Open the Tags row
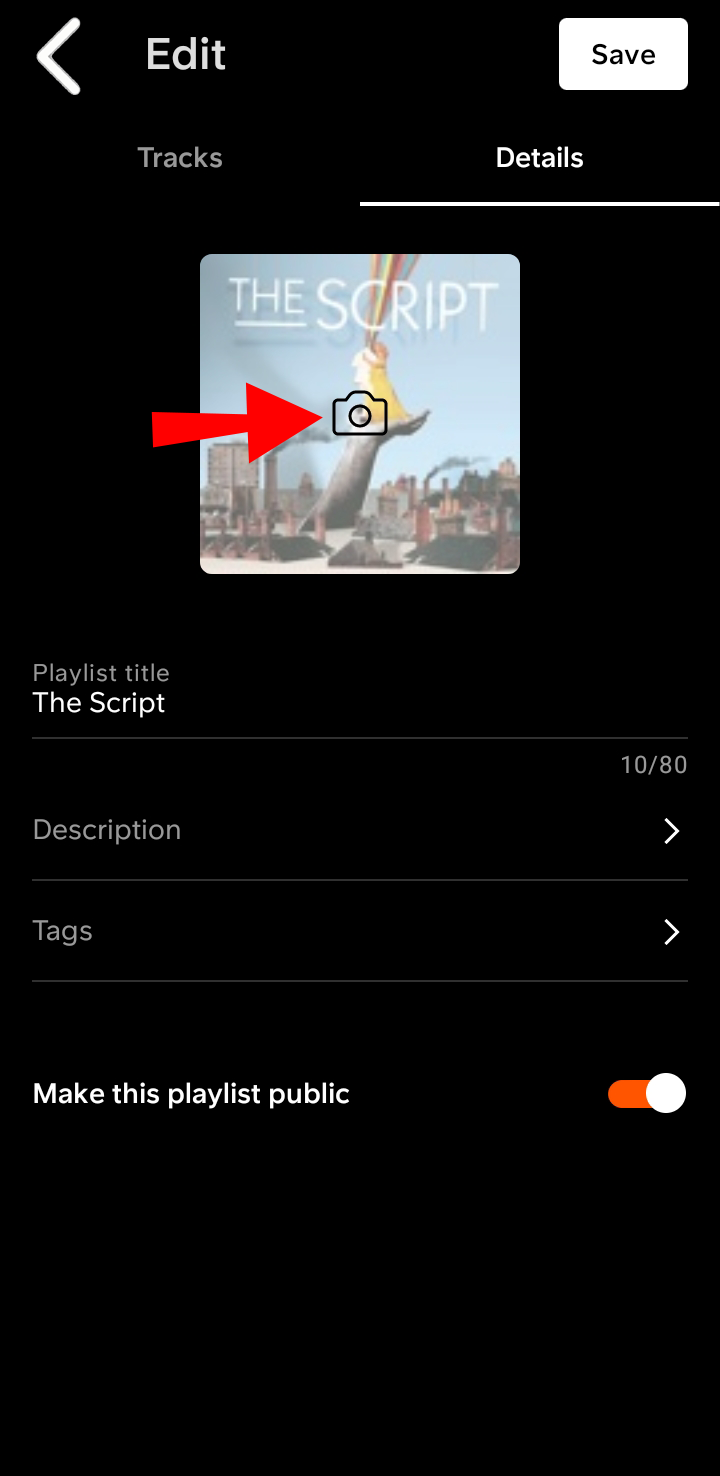This screenshot has height=1476, width=720. pyautogui.click(x=360, y=931)
